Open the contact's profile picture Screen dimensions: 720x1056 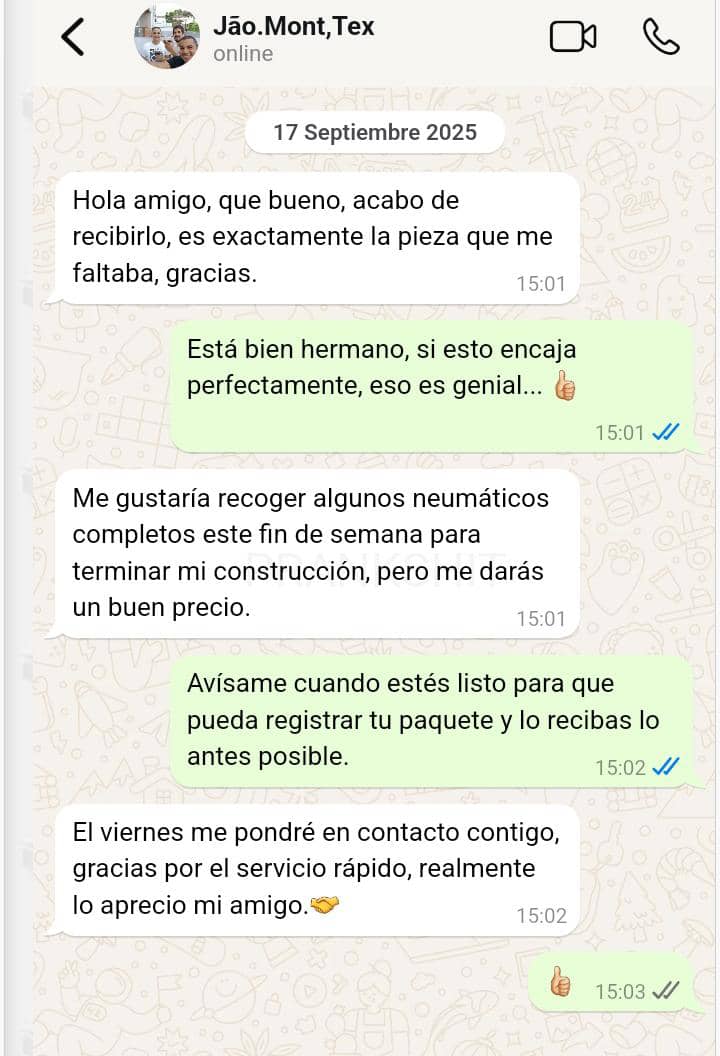[165, 38]
